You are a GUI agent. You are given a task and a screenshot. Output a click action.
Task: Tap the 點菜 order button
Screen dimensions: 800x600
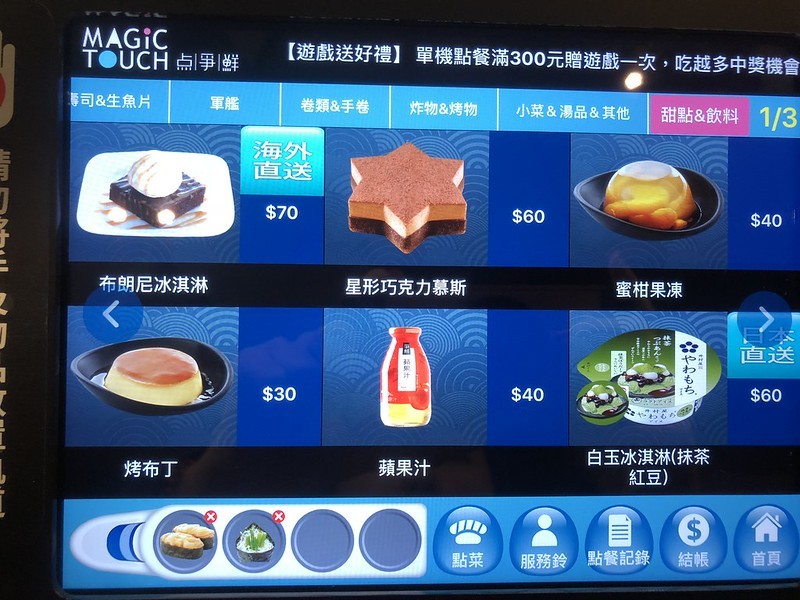[467, 542]
